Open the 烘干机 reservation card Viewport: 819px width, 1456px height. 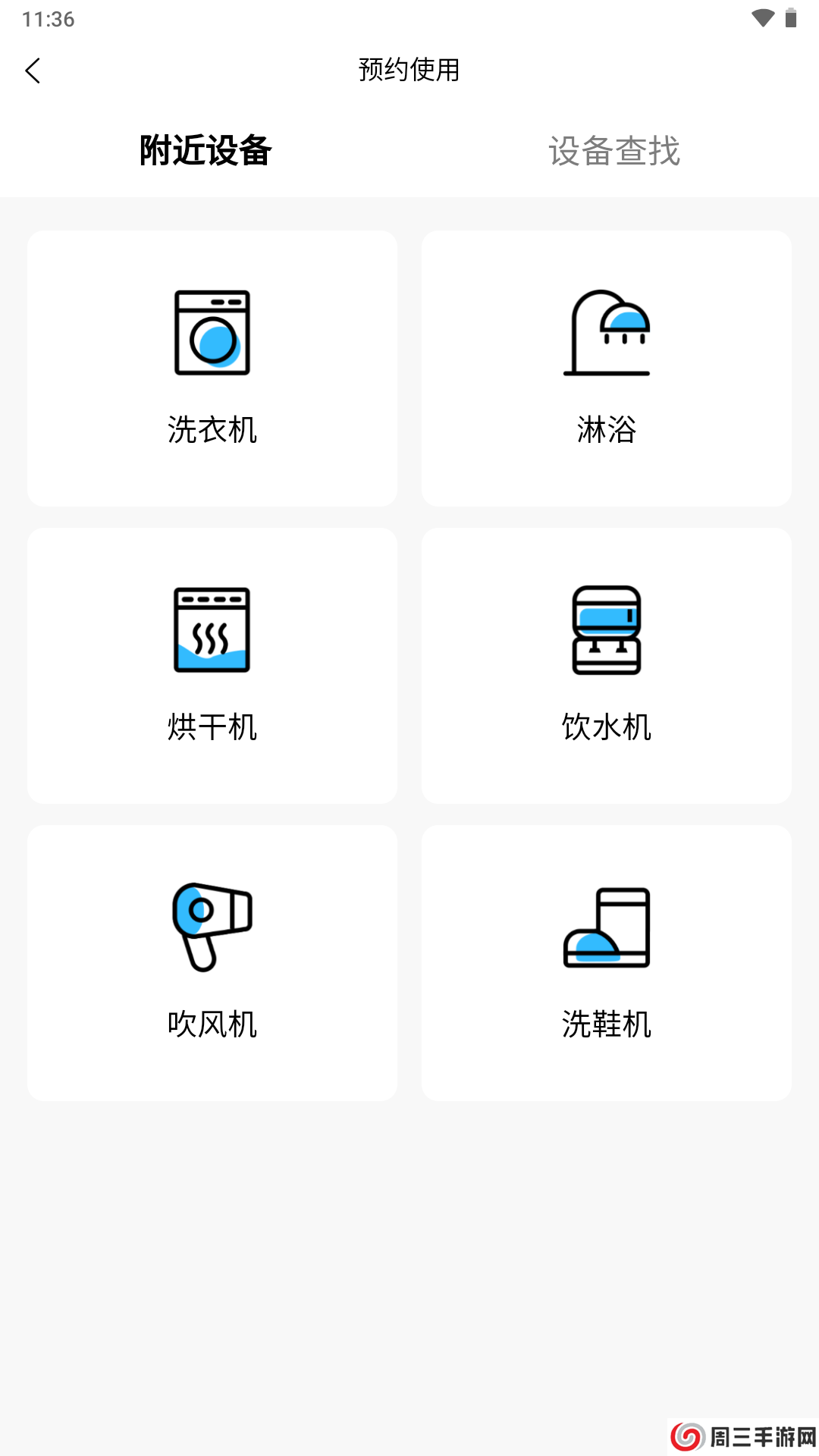(x=212, y=666)
